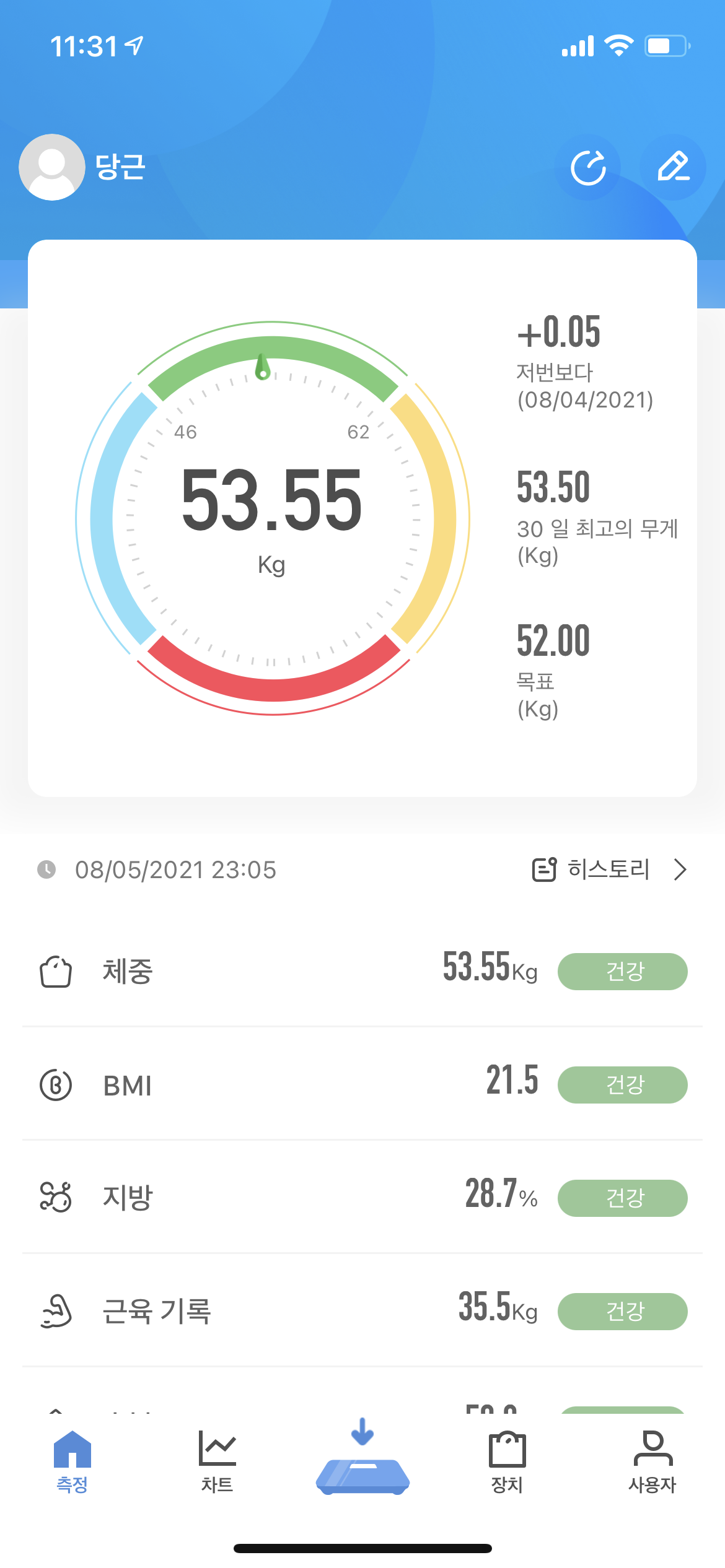The width and height of the screenshot is (725, 1568).
Task: Select the 근육 기록 muscle row
Action: [362, 1310]
